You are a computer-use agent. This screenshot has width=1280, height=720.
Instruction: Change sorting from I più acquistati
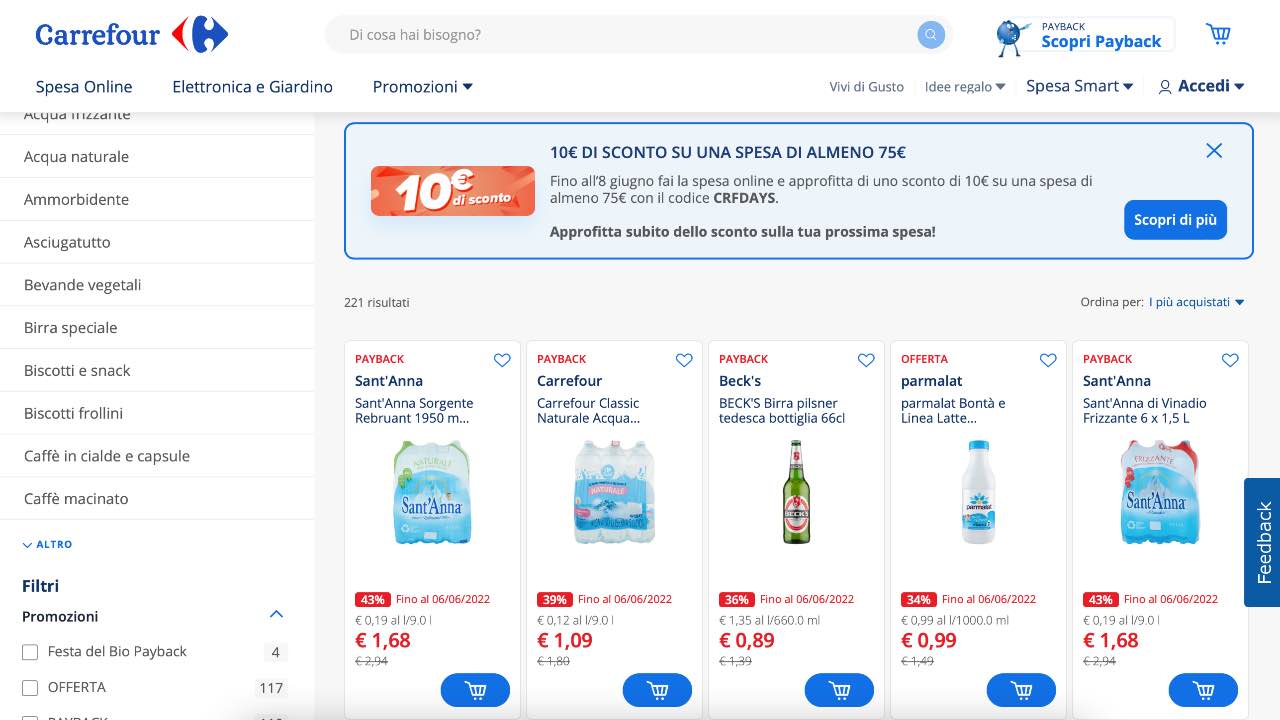point(1196,302)
